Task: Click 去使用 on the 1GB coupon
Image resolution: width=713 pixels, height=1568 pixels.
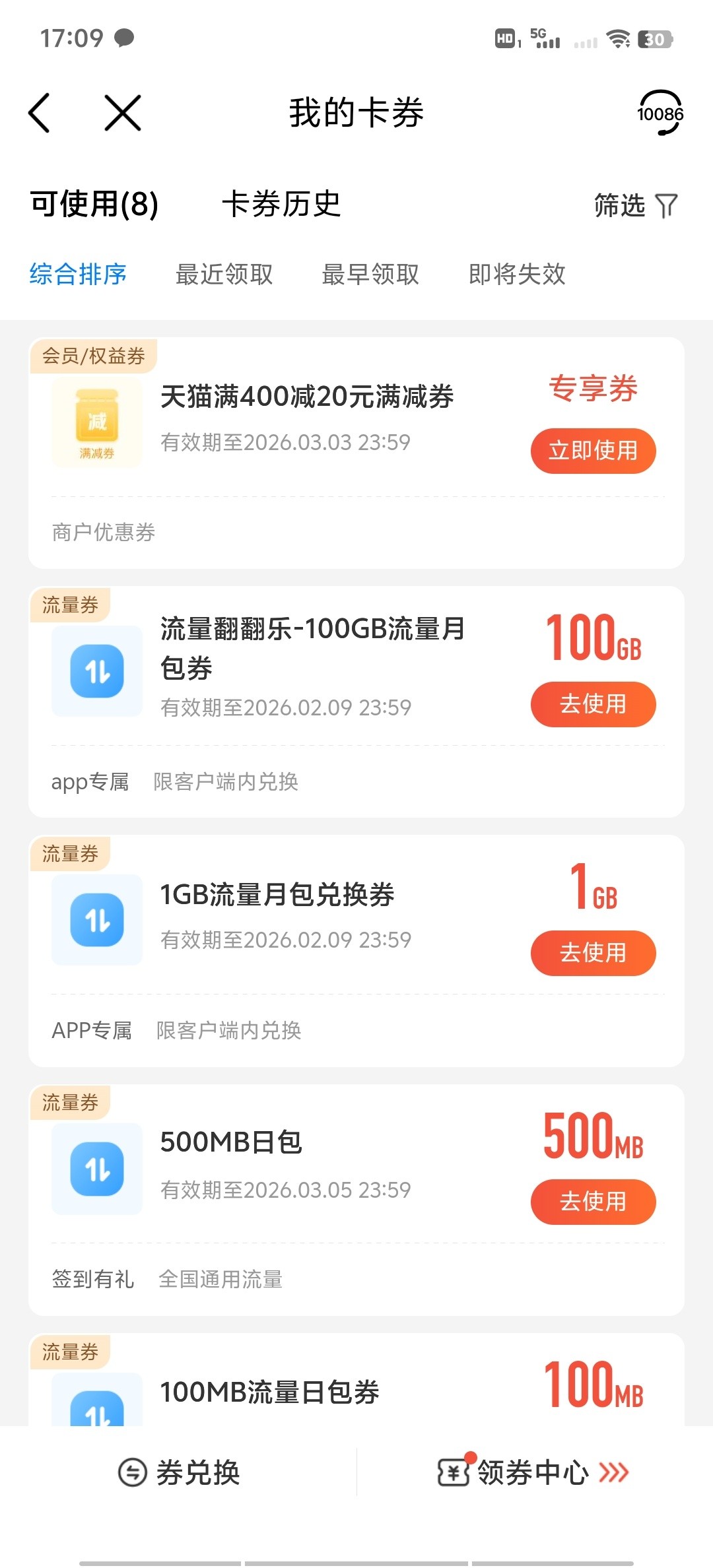Action: coord(593,953)
